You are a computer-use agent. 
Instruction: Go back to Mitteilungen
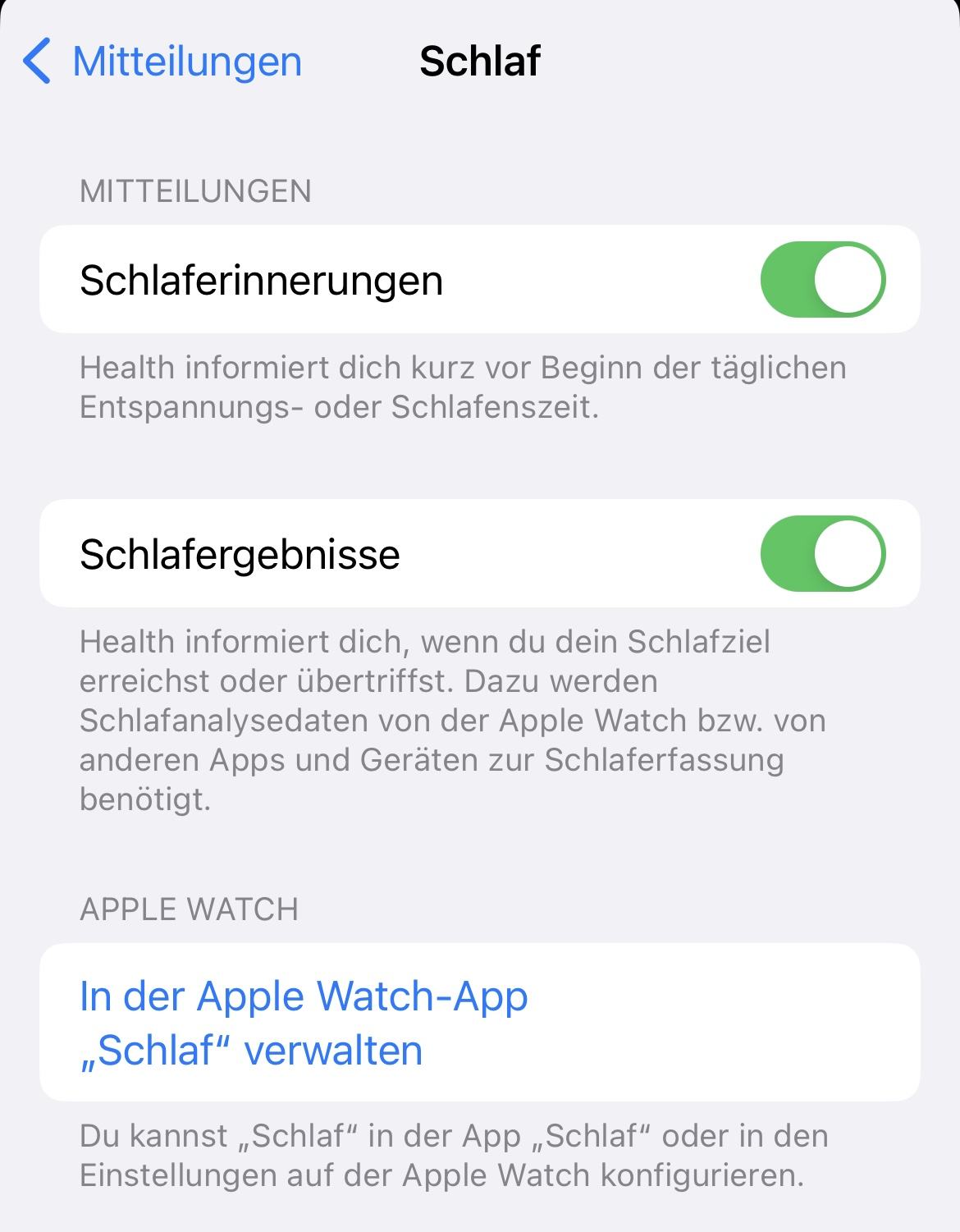[x=162, y=62]
